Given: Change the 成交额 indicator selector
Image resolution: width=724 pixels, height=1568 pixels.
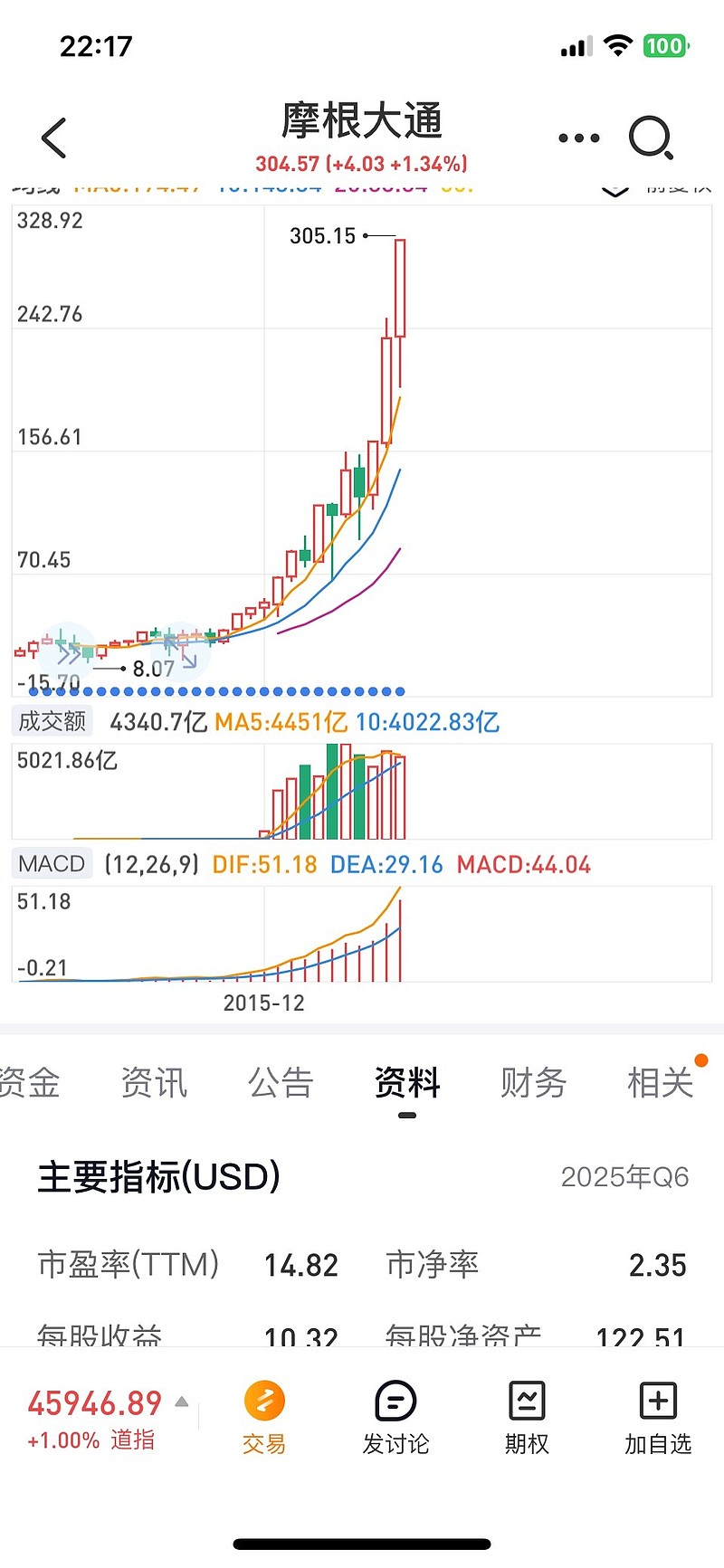Looking at the screenshot, I should pos(52,721).
